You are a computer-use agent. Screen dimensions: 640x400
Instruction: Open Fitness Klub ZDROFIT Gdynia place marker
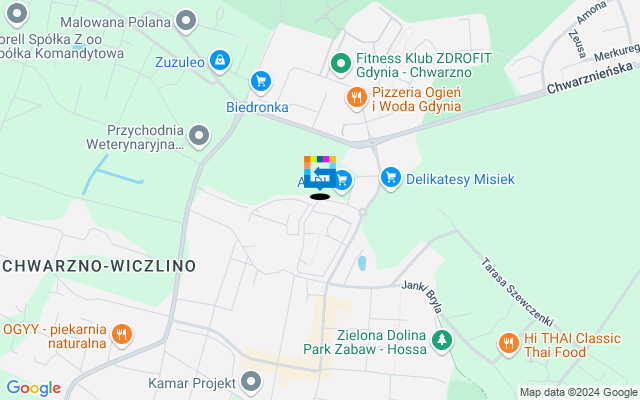[x=340, y=65]
